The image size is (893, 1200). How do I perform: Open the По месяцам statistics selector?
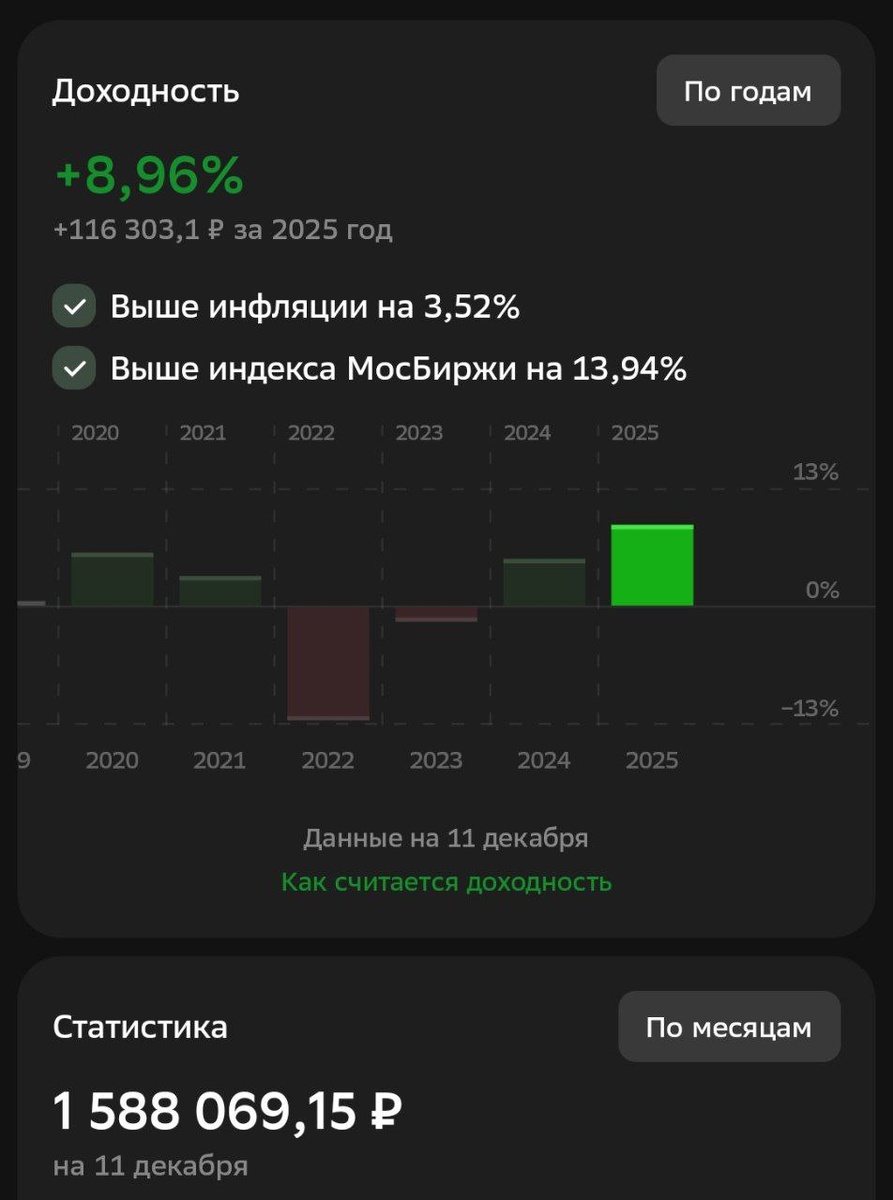click(x=729, y=1027)
